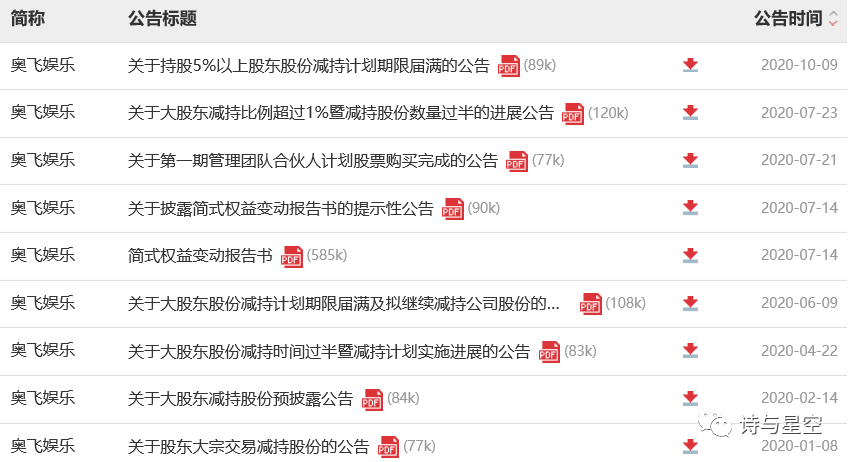
Task: Open 关于大股东减持股份预披露公告
Action: coord(241,398)
